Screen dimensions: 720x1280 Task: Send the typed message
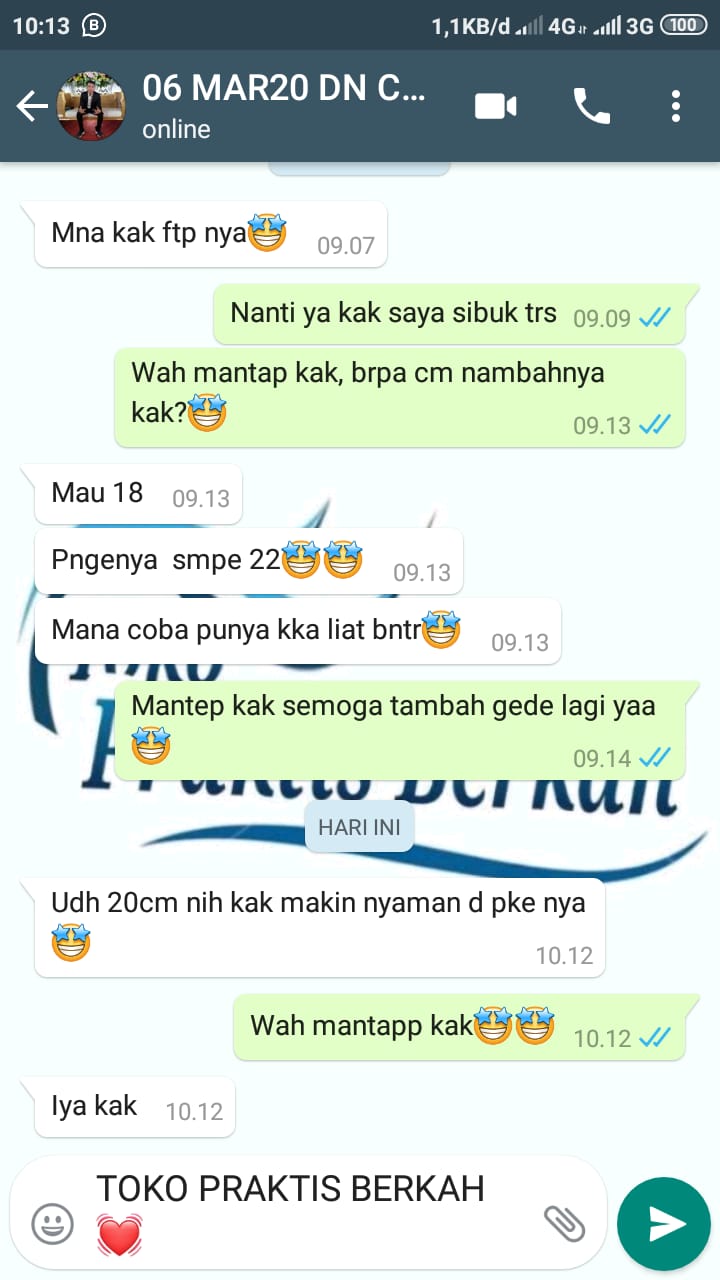click(x=663, y=1223)
